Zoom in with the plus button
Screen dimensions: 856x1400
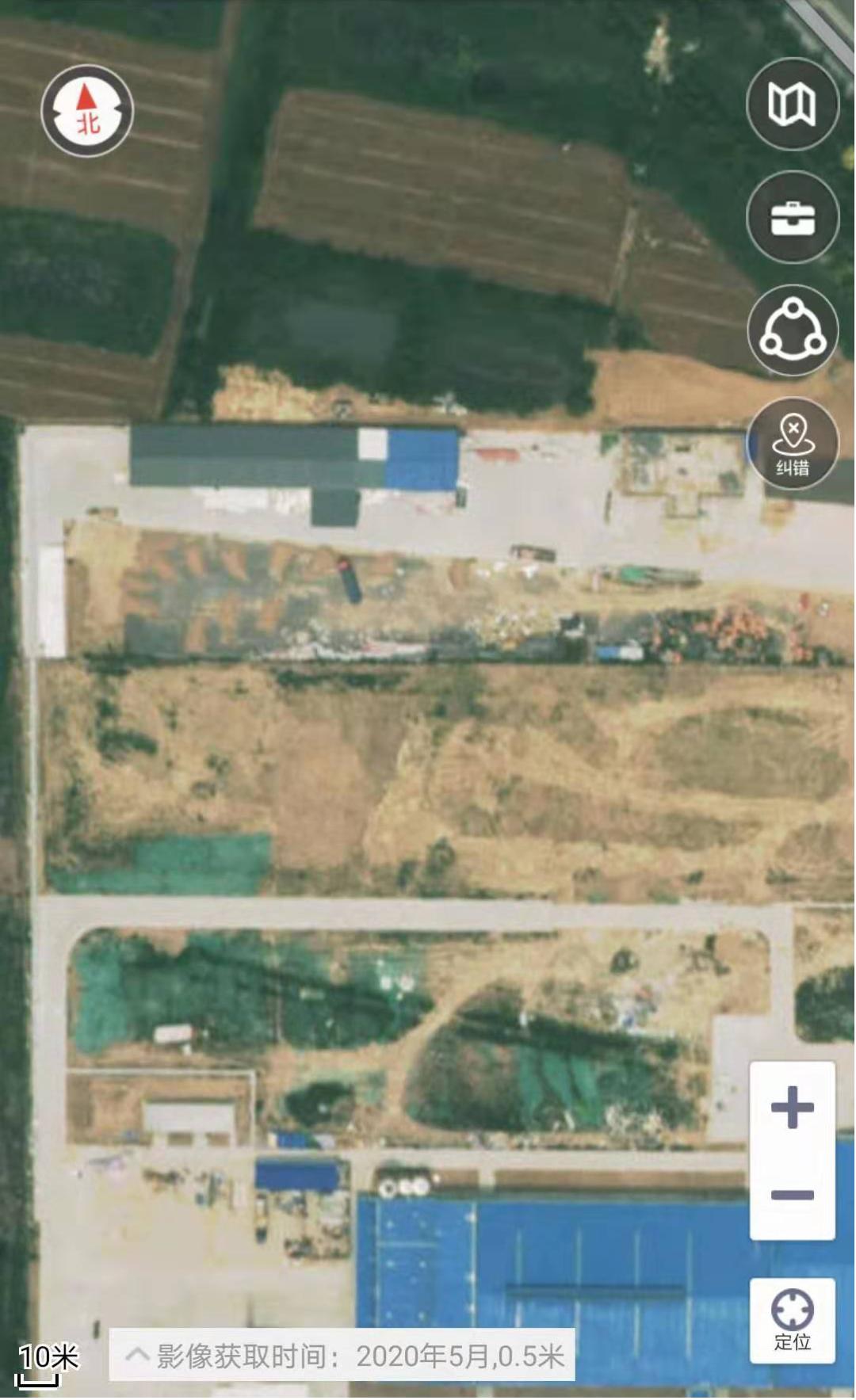point(793,1107)
